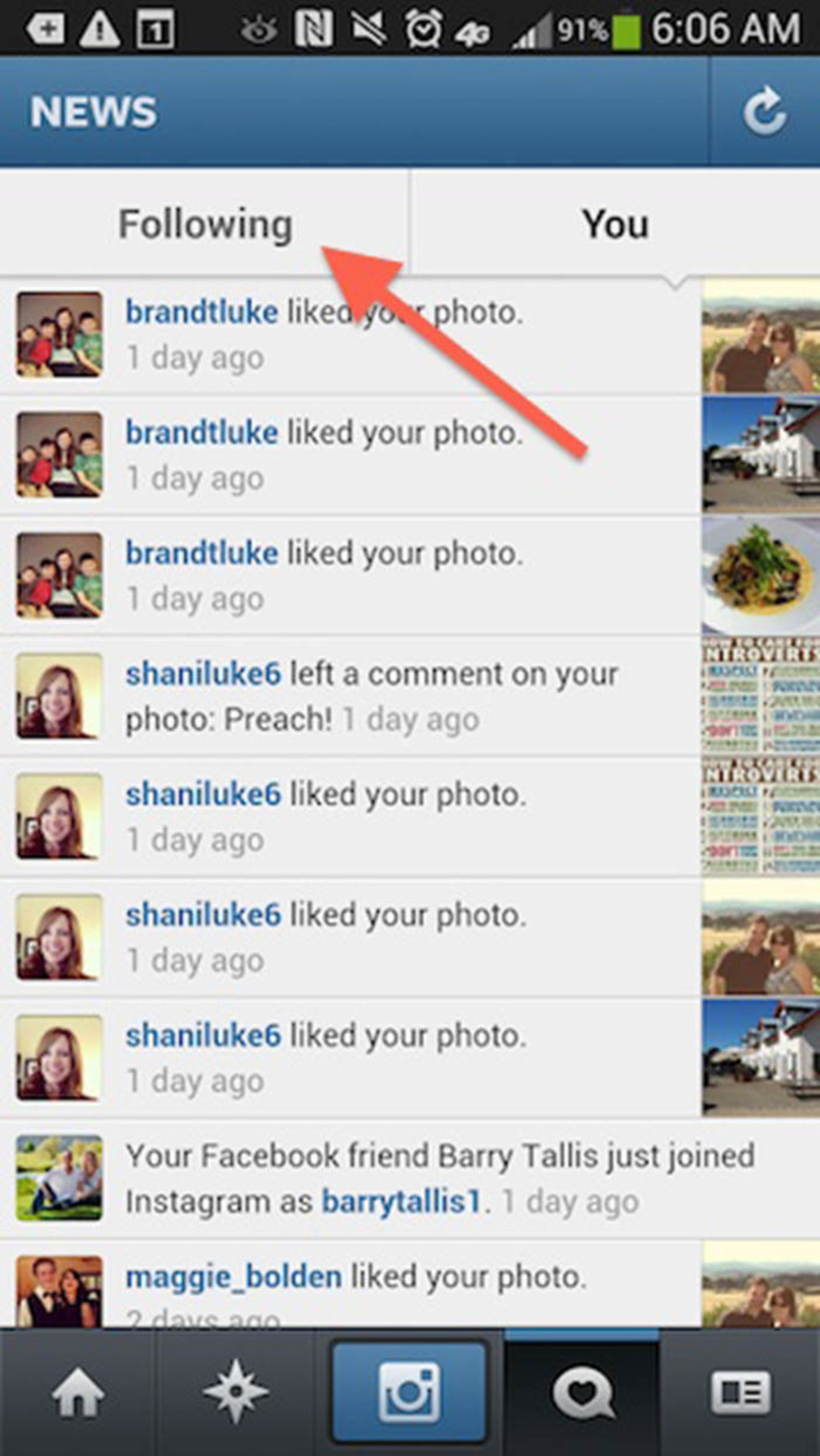Open shaniluke6's comment notification 'Preach!'

pyautogui.click(x=371, y=696)
